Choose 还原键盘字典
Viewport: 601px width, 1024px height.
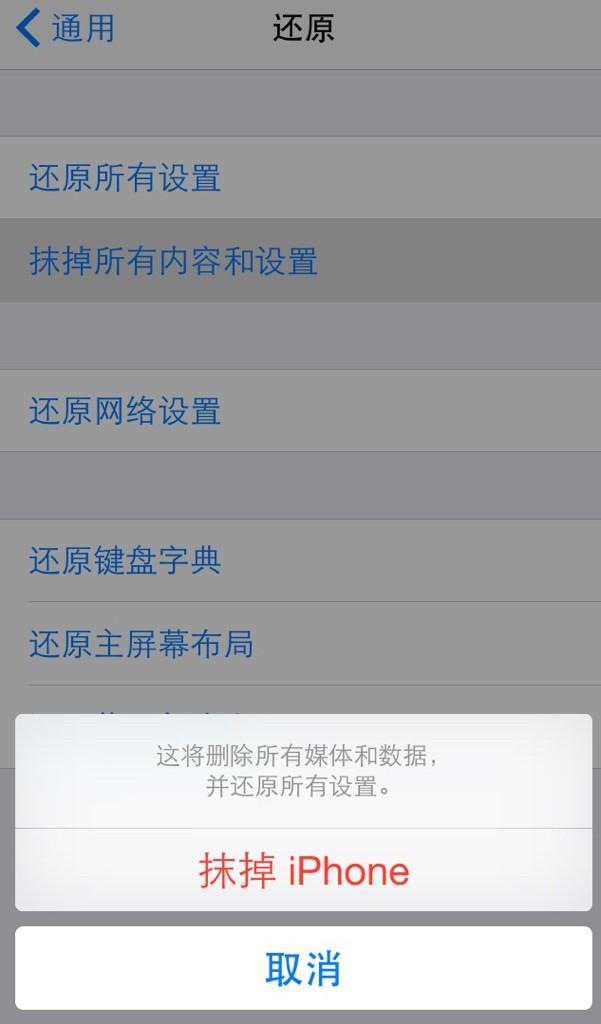[300, 560]
